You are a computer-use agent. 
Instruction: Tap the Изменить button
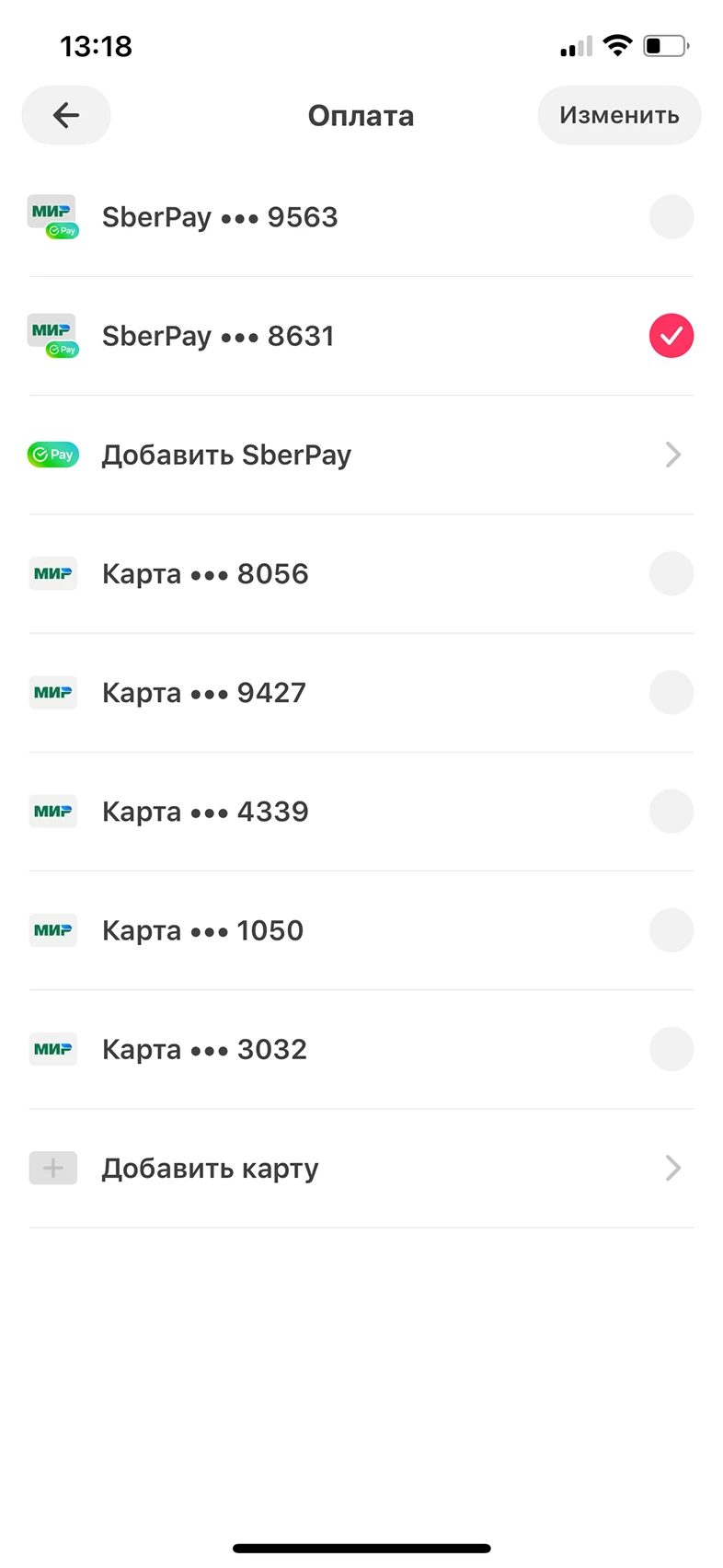pos(619,115)
